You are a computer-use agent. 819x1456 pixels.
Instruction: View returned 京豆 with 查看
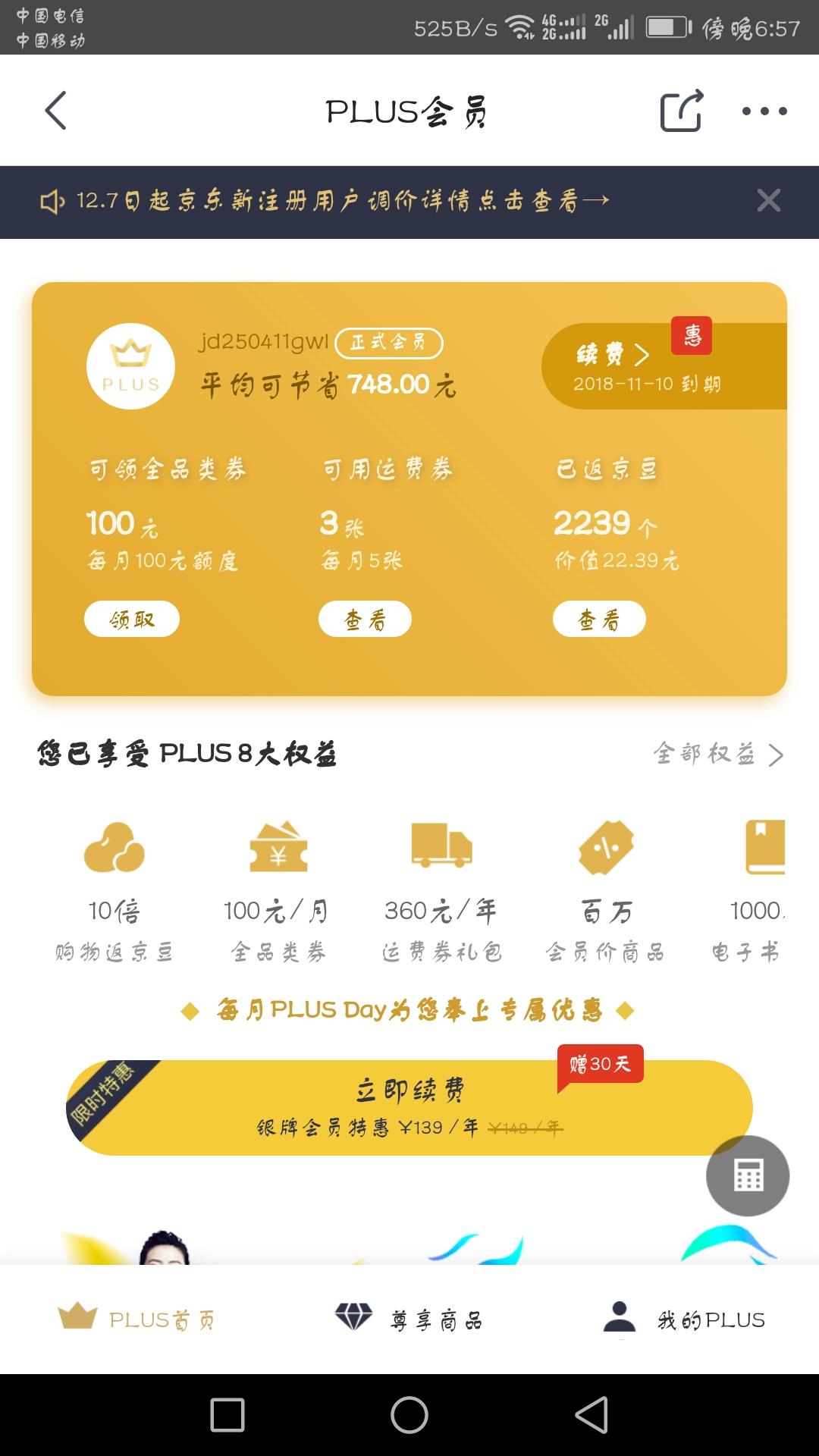click(x=599, y=619)
